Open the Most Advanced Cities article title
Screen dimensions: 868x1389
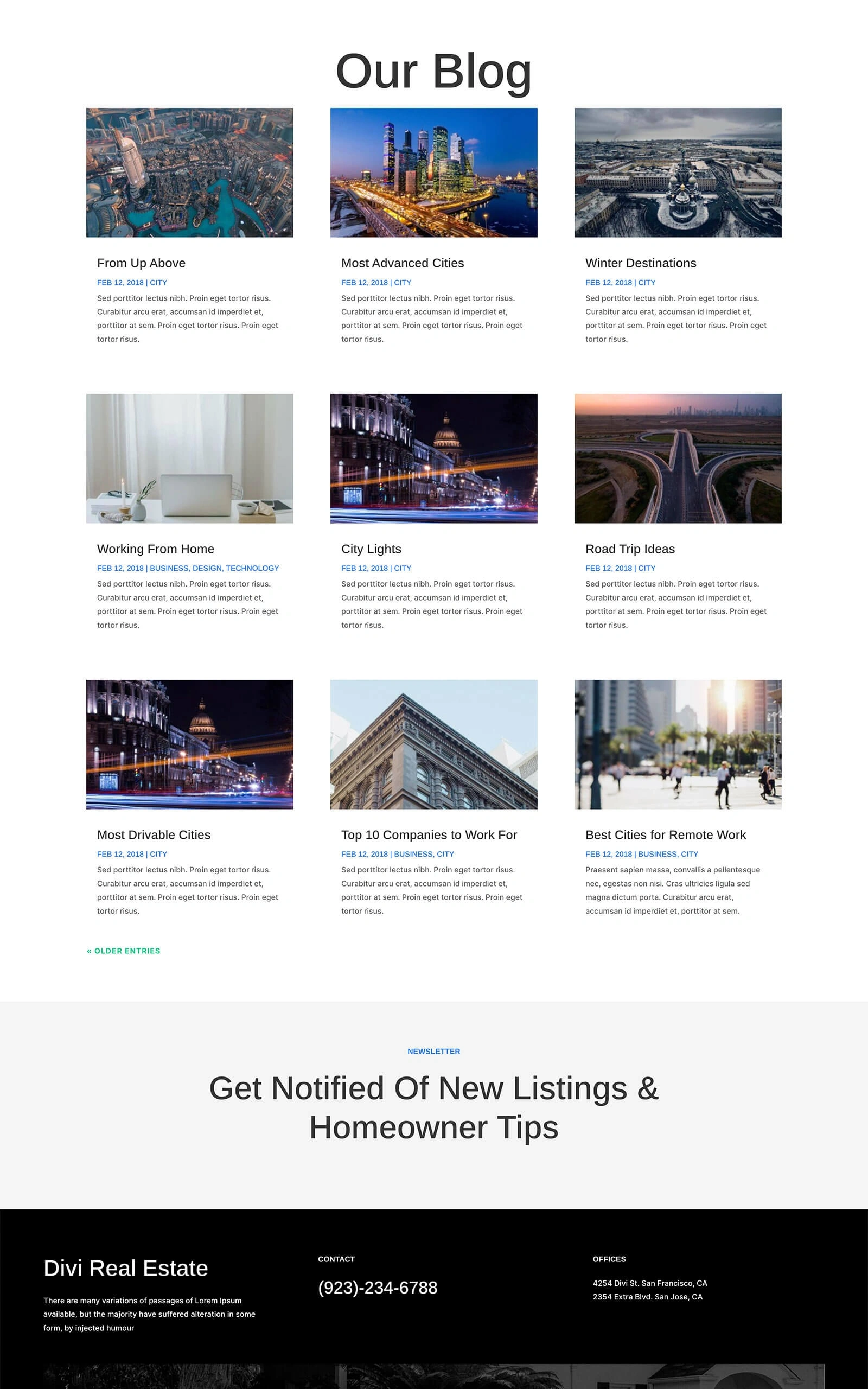[x=403, y=263]
